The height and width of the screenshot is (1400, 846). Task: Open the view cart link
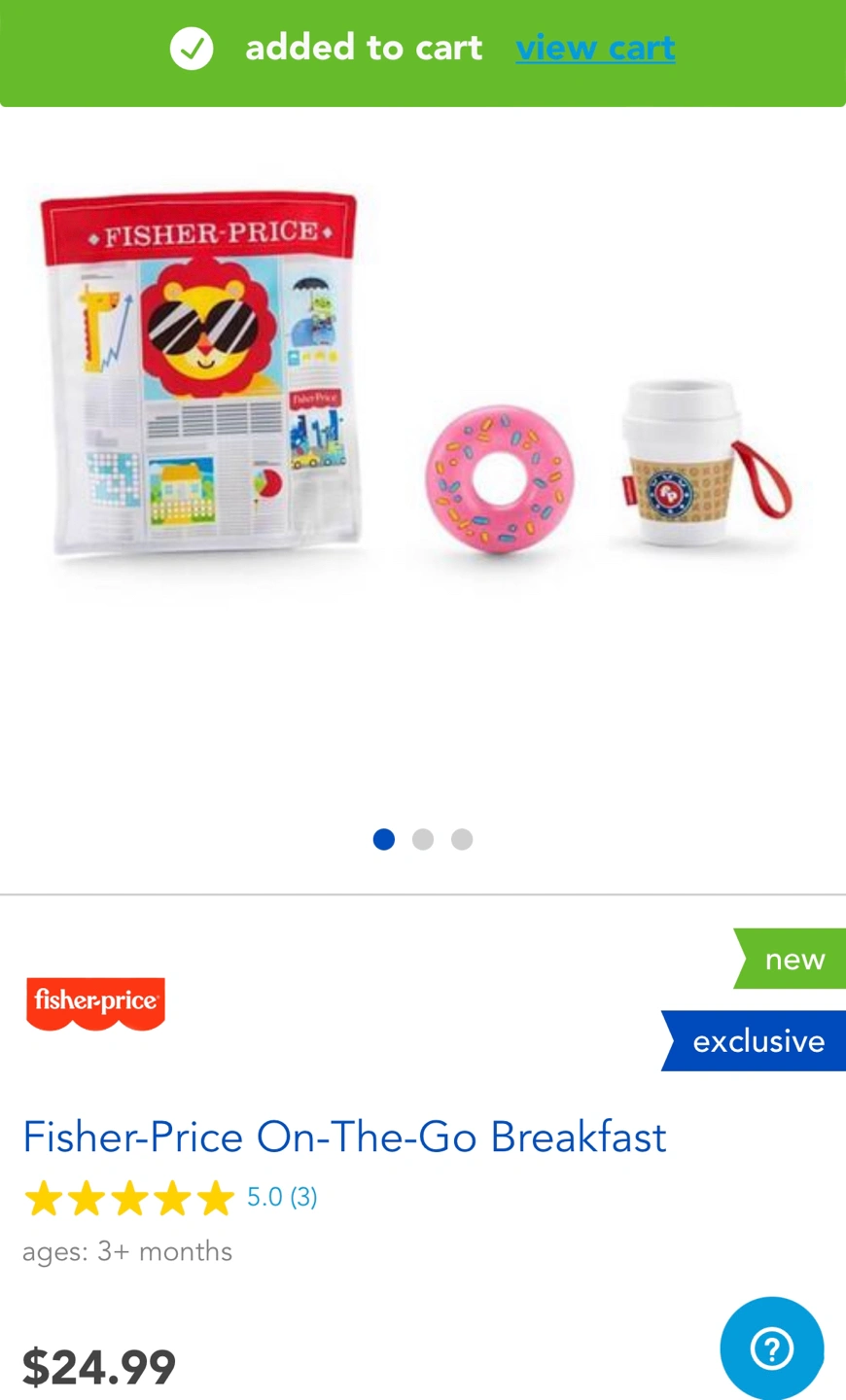point(595,48)
